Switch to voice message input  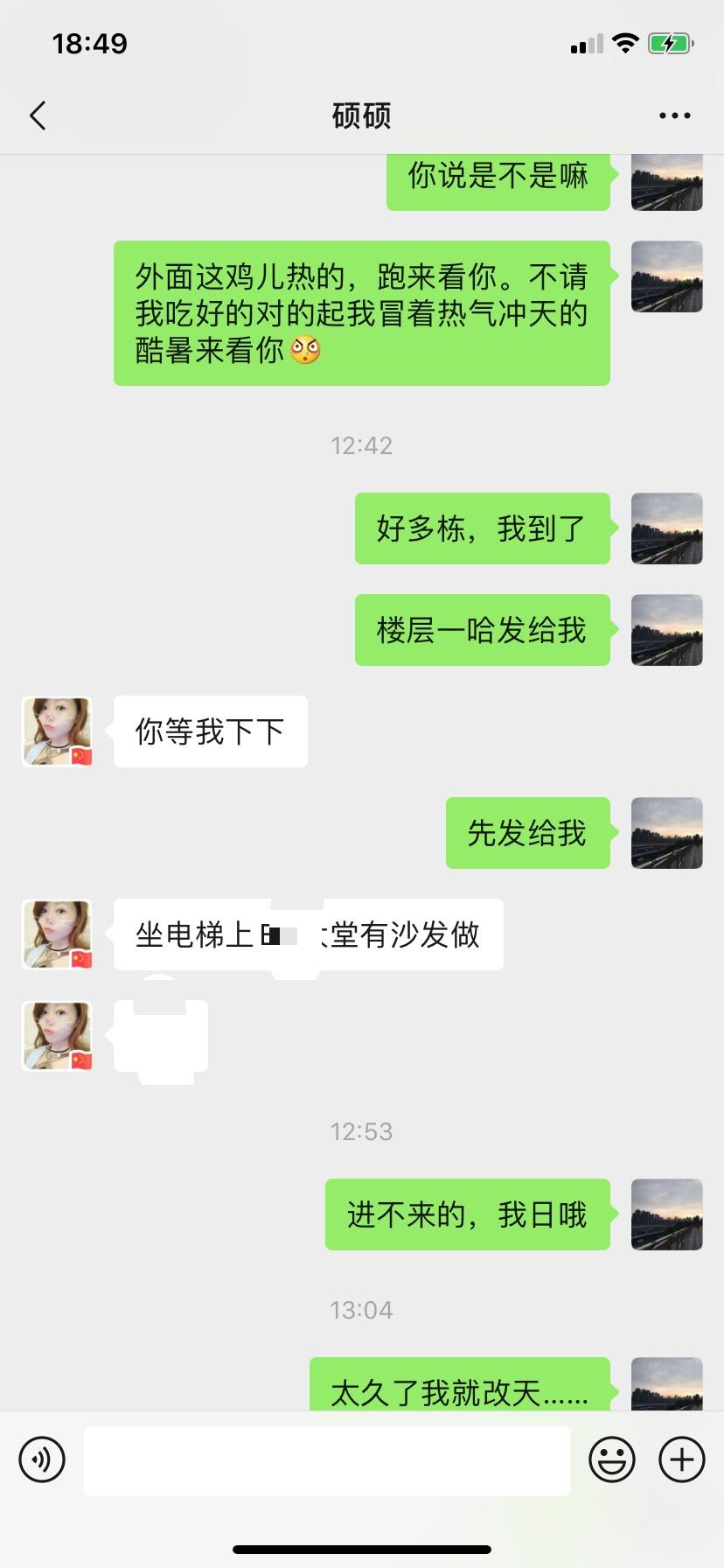[x=42, y=1459]
